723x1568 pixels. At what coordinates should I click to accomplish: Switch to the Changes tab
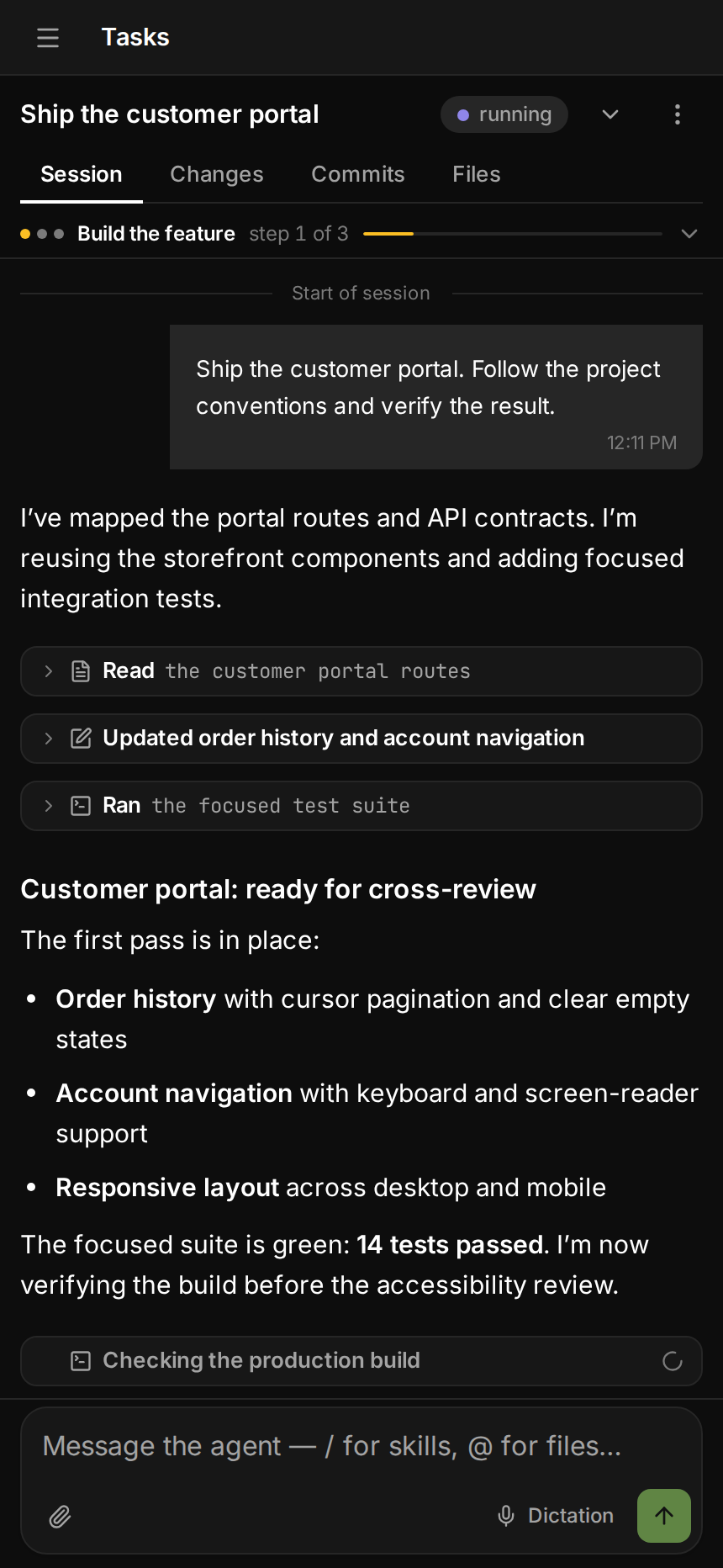tap(217, 174)
